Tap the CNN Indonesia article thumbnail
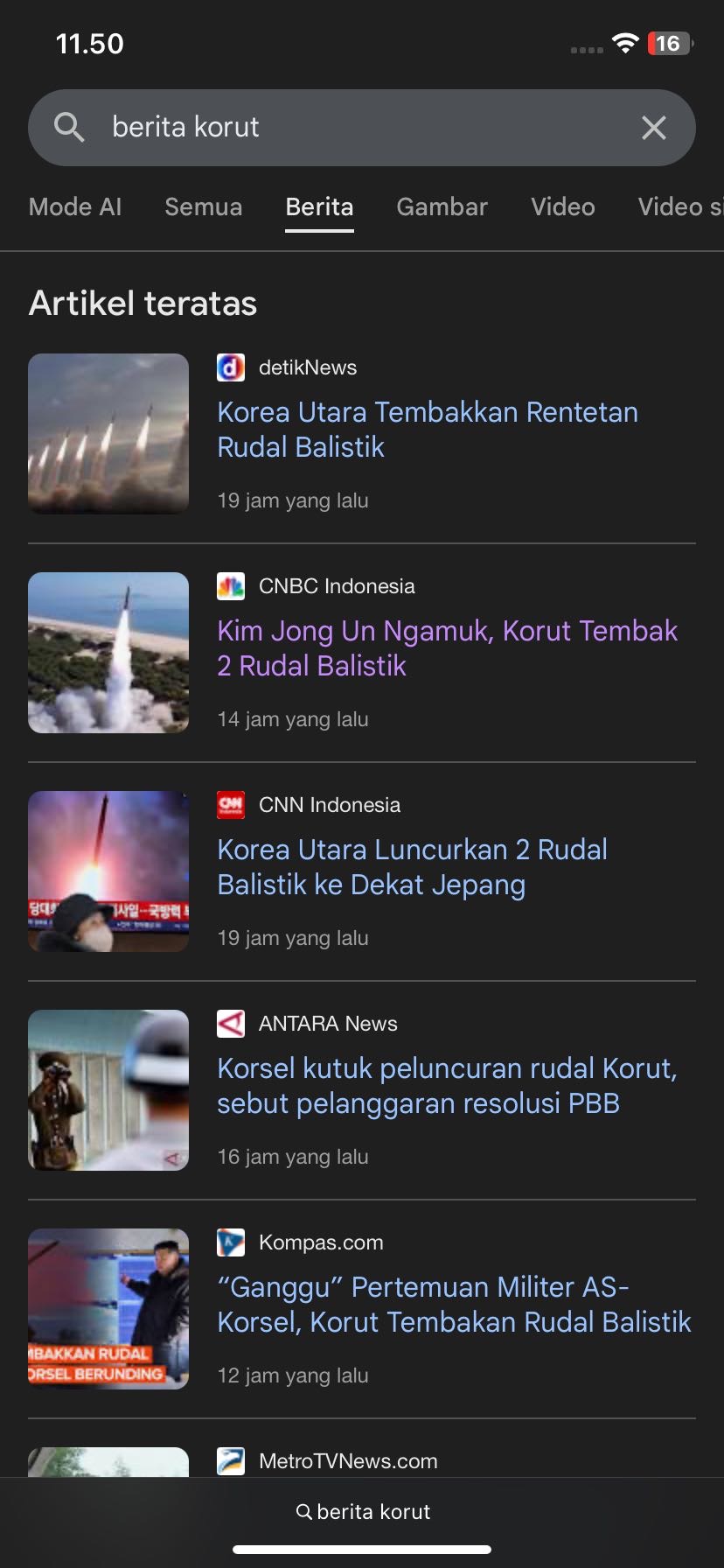 point(108,871)
